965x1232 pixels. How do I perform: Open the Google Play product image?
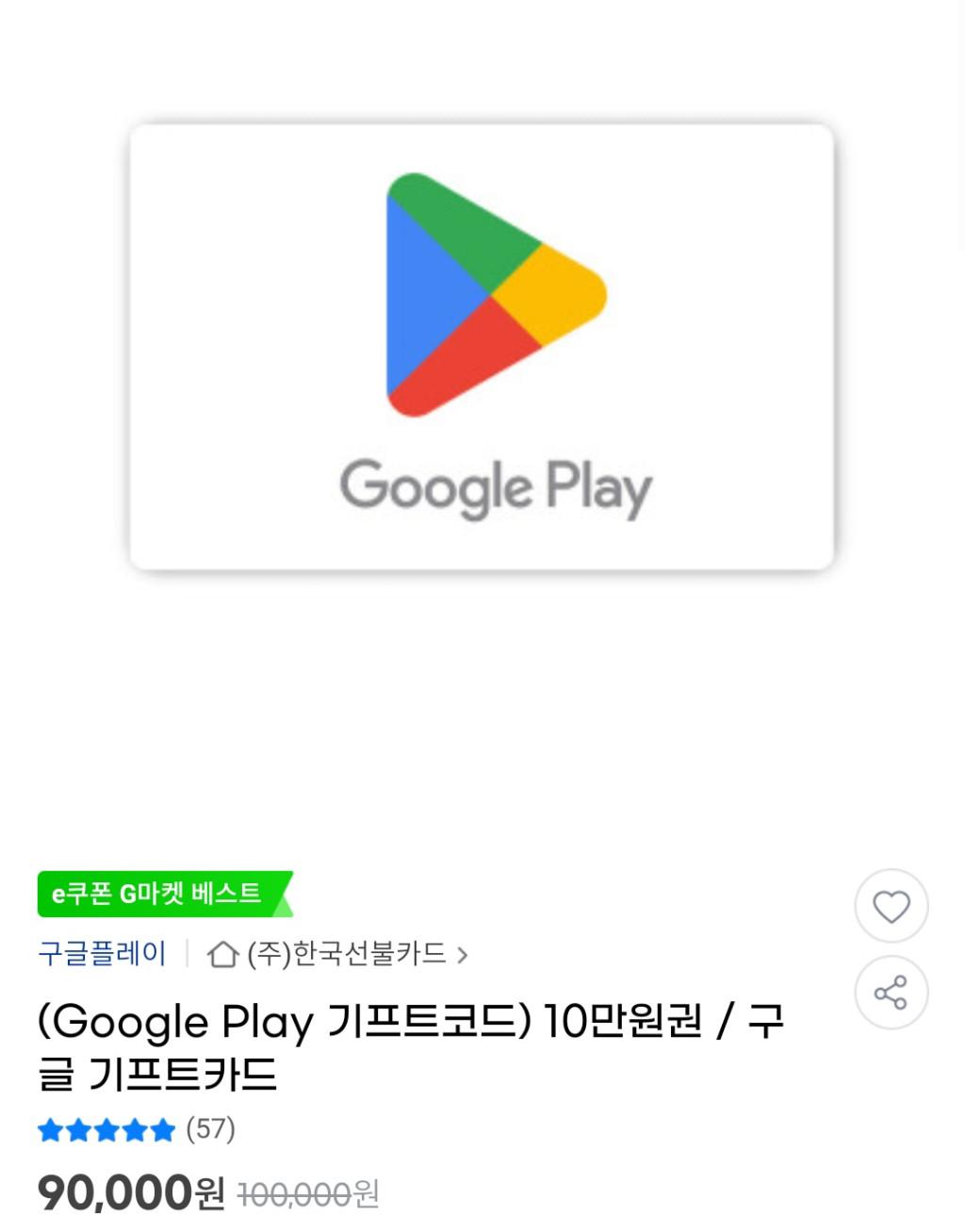point(482,347)
